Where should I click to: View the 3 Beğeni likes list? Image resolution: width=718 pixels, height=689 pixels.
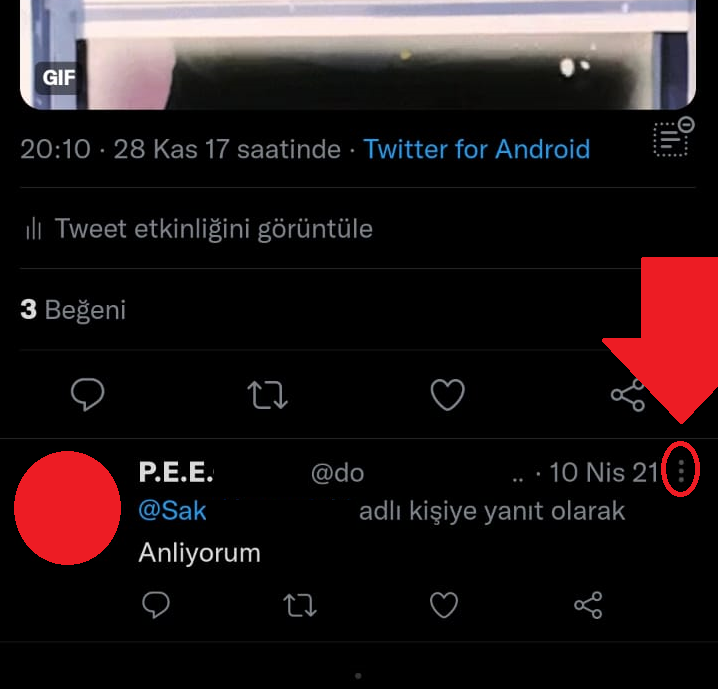(x=73, y=310)
